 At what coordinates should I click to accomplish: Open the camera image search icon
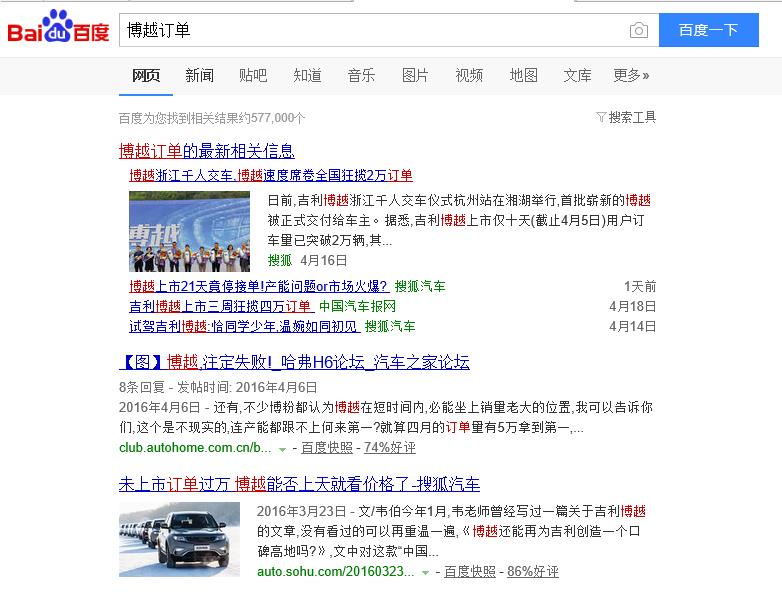click(x=638, y=31)
